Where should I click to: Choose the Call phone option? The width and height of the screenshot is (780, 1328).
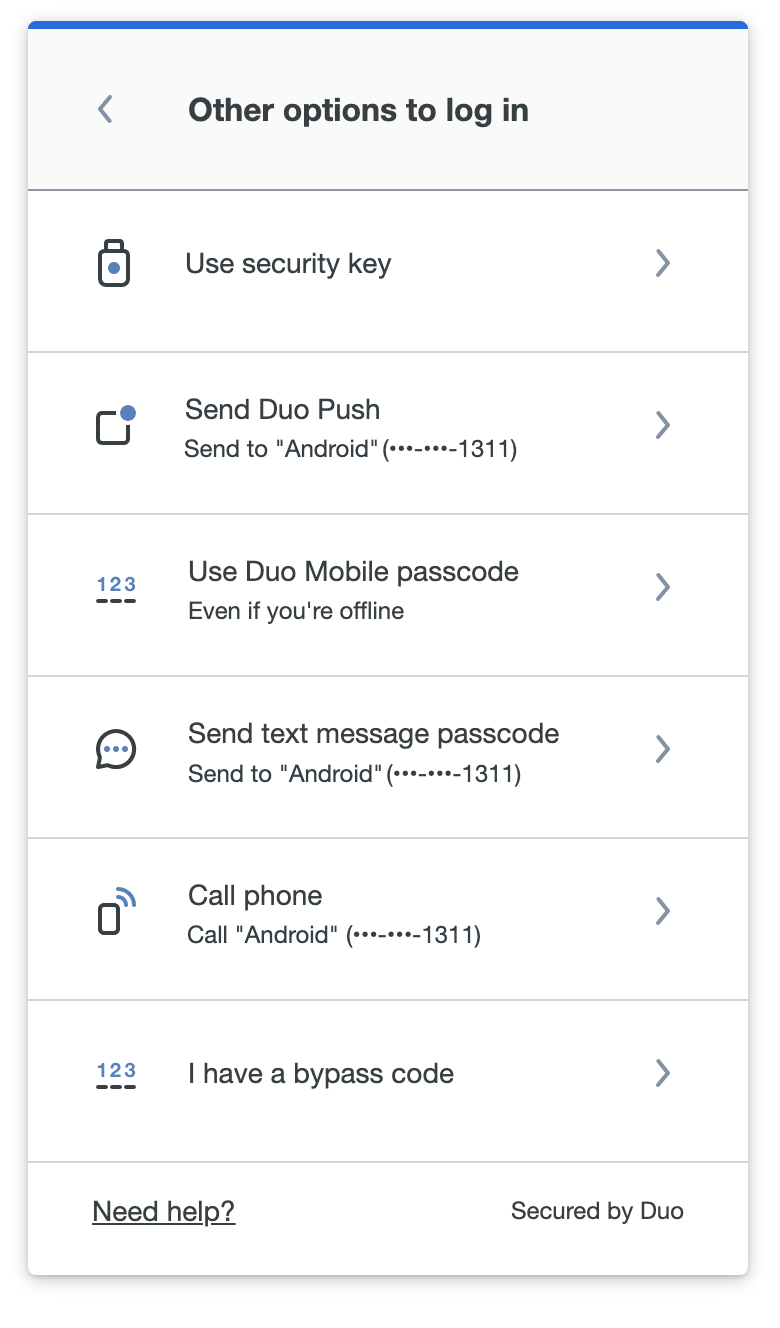pos(387,912)
